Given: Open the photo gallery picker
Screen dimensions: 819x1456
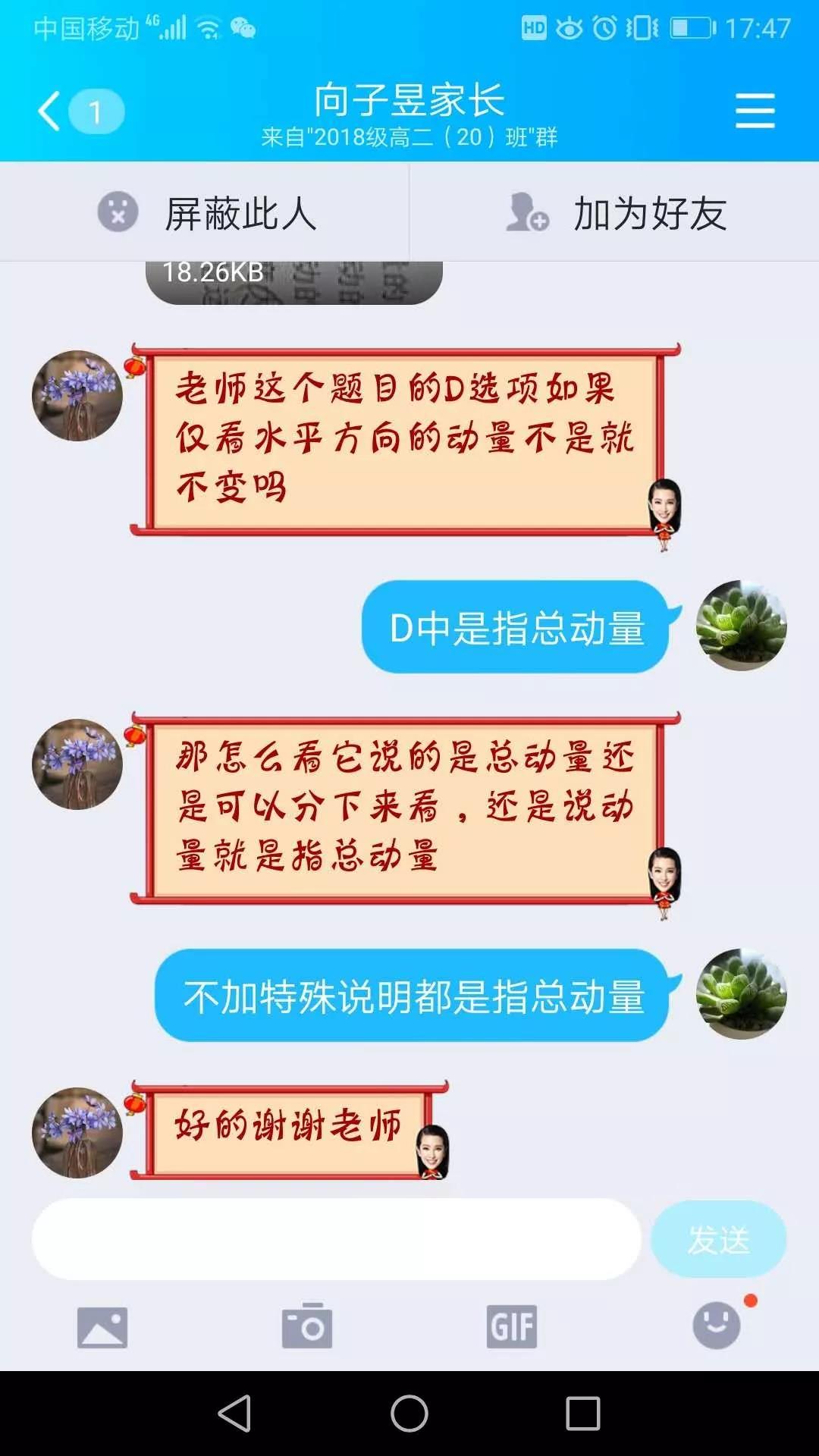Looking at the screenshot, I should [x=102, y=1327].
